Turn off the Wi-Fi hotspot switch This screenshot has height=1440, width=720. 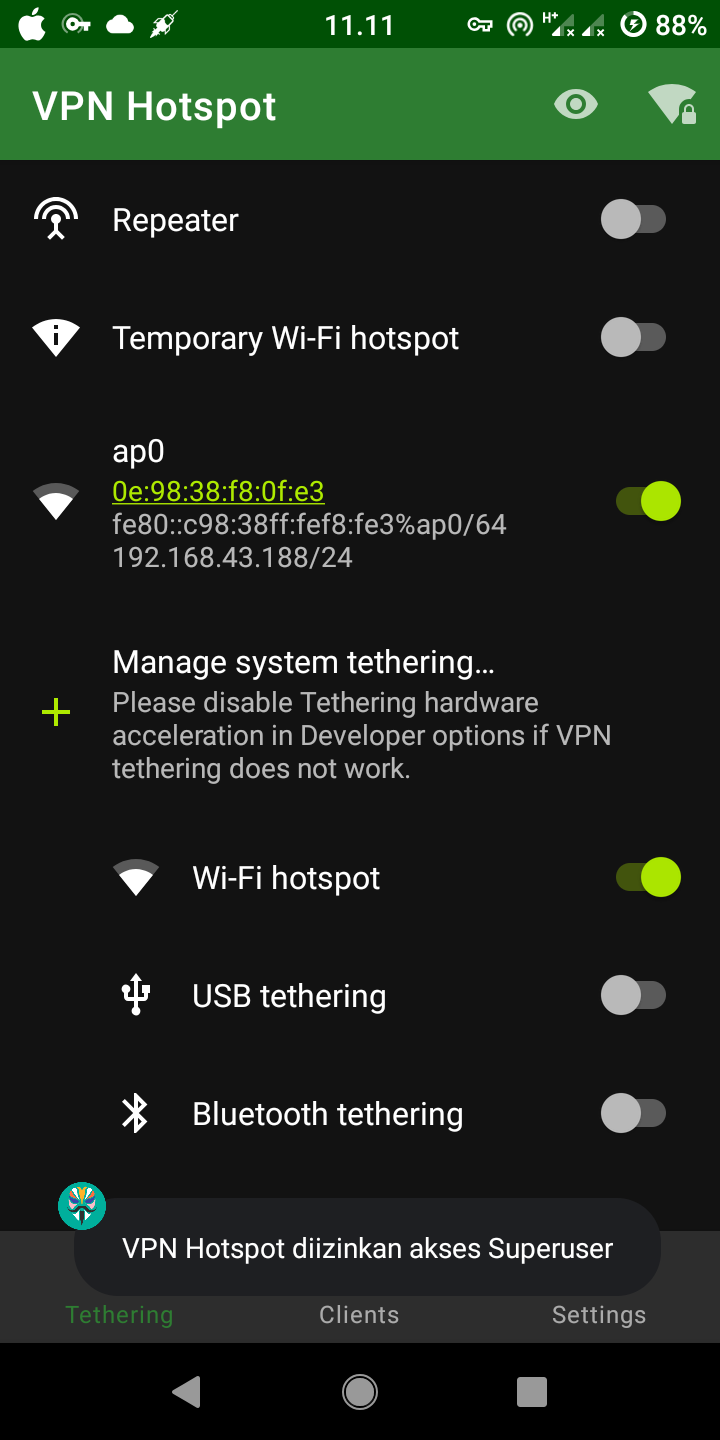pyautogui.click(x=648, y=878)
